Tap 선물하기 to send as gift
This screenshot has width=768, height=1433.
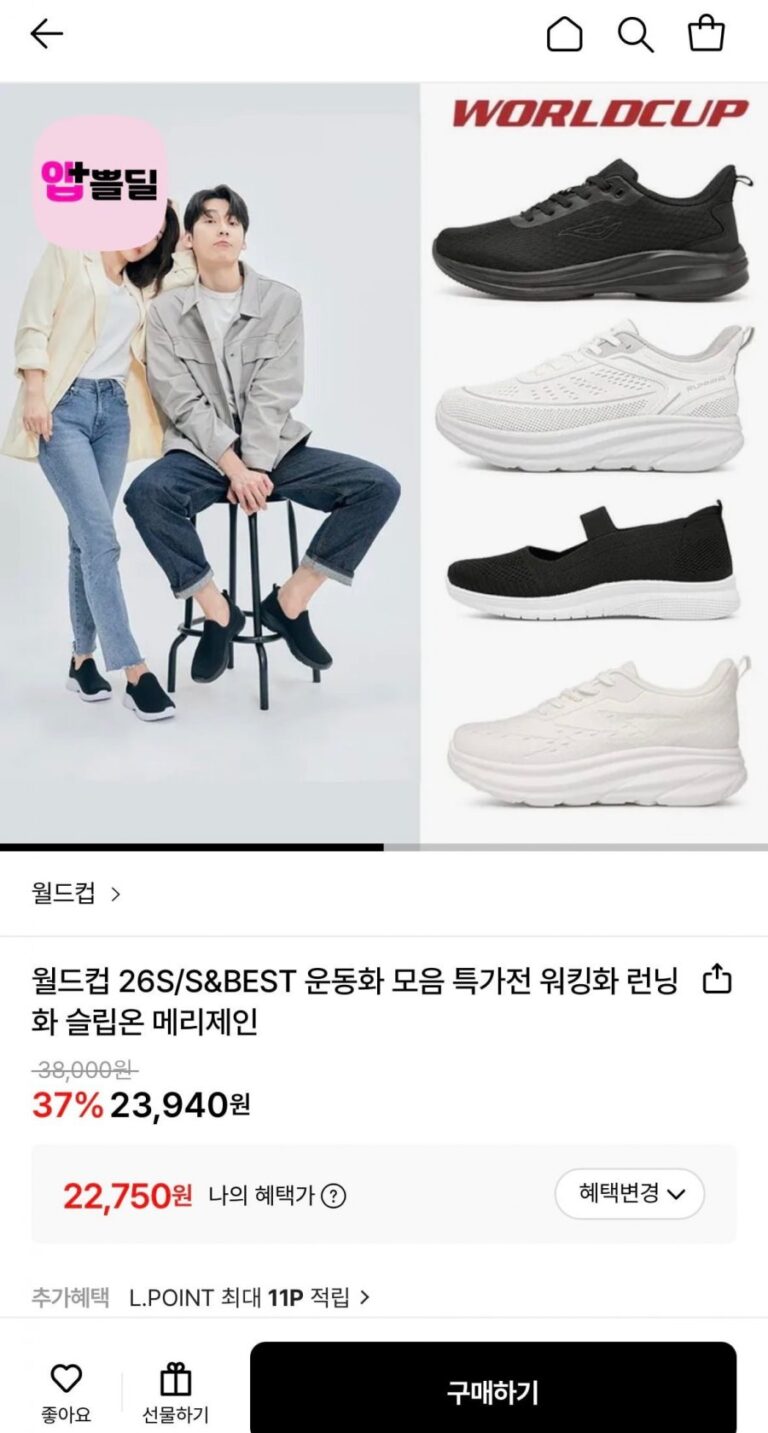[176, 1392]
